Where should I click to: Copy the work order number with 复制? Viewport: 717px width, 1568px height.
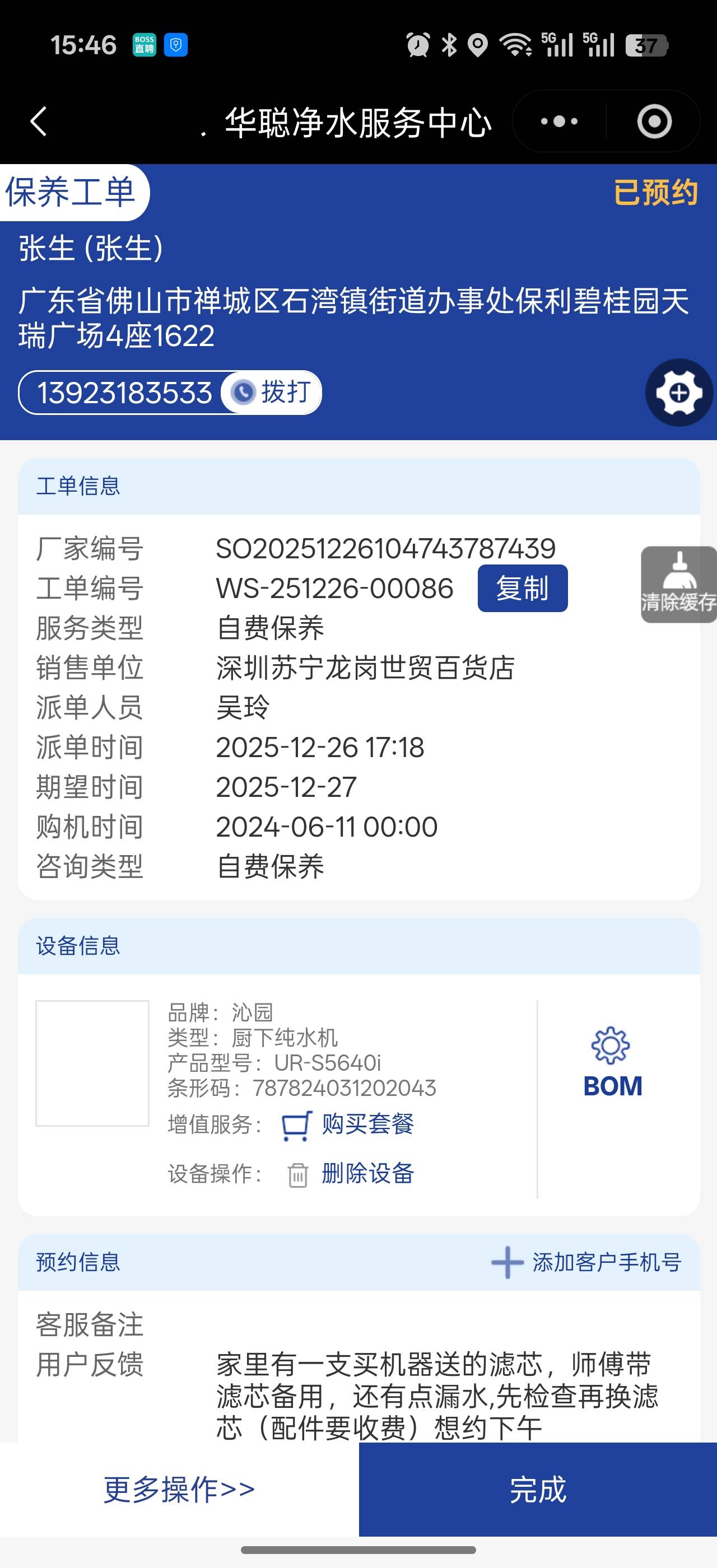point(522,588)
